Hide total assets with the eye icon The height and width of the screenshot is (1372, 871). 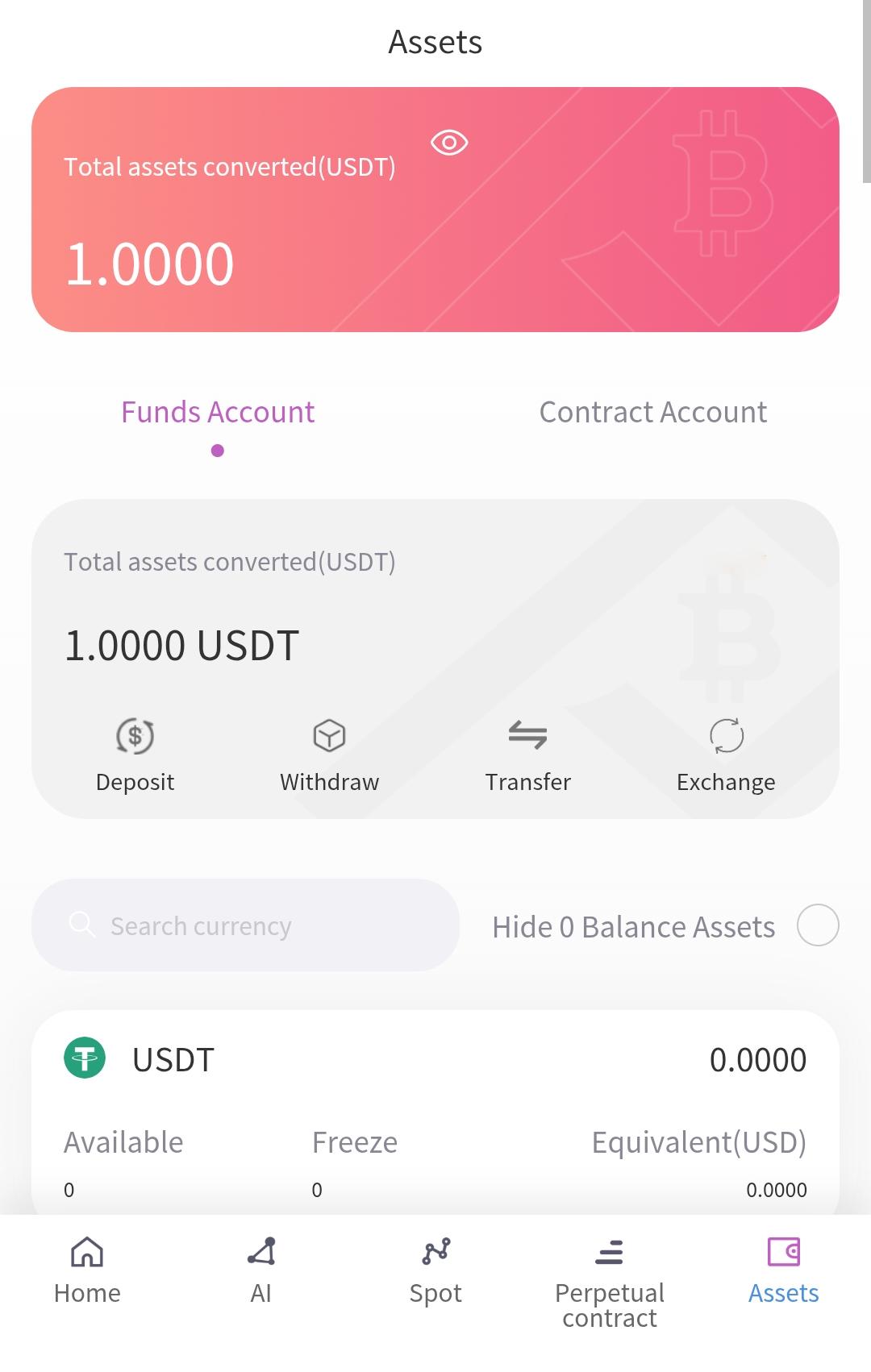[x=449, y=143]
